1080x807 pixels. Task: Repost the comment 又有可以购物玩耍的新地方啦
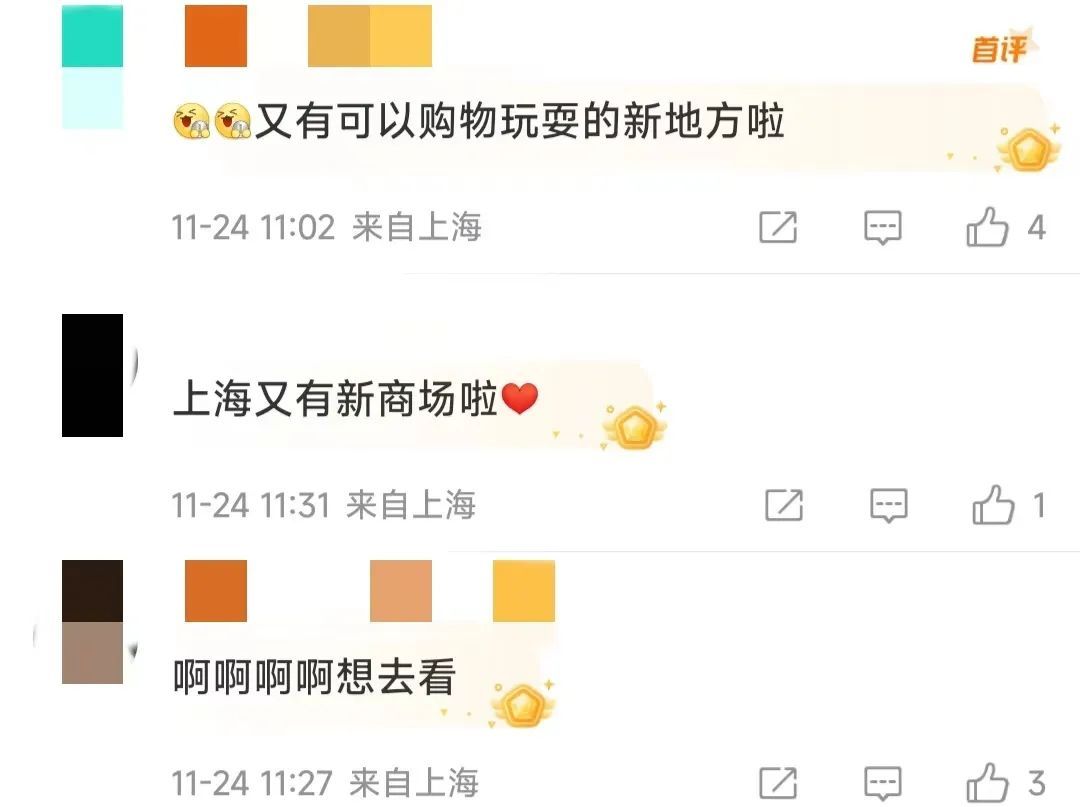778,228
